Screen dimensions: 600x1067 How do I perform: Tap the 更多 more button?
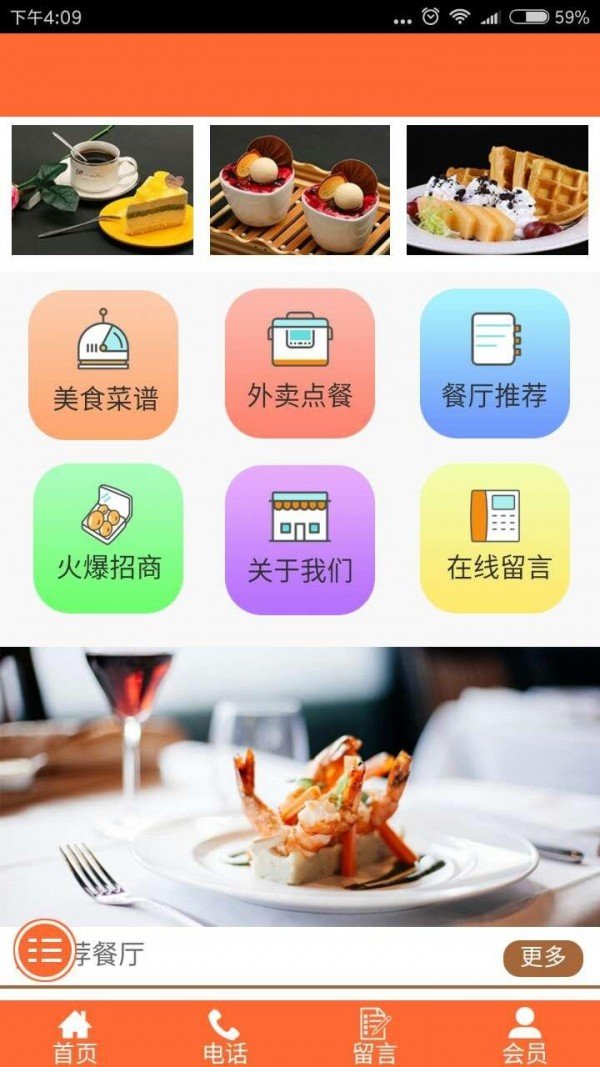click(542, 957)
